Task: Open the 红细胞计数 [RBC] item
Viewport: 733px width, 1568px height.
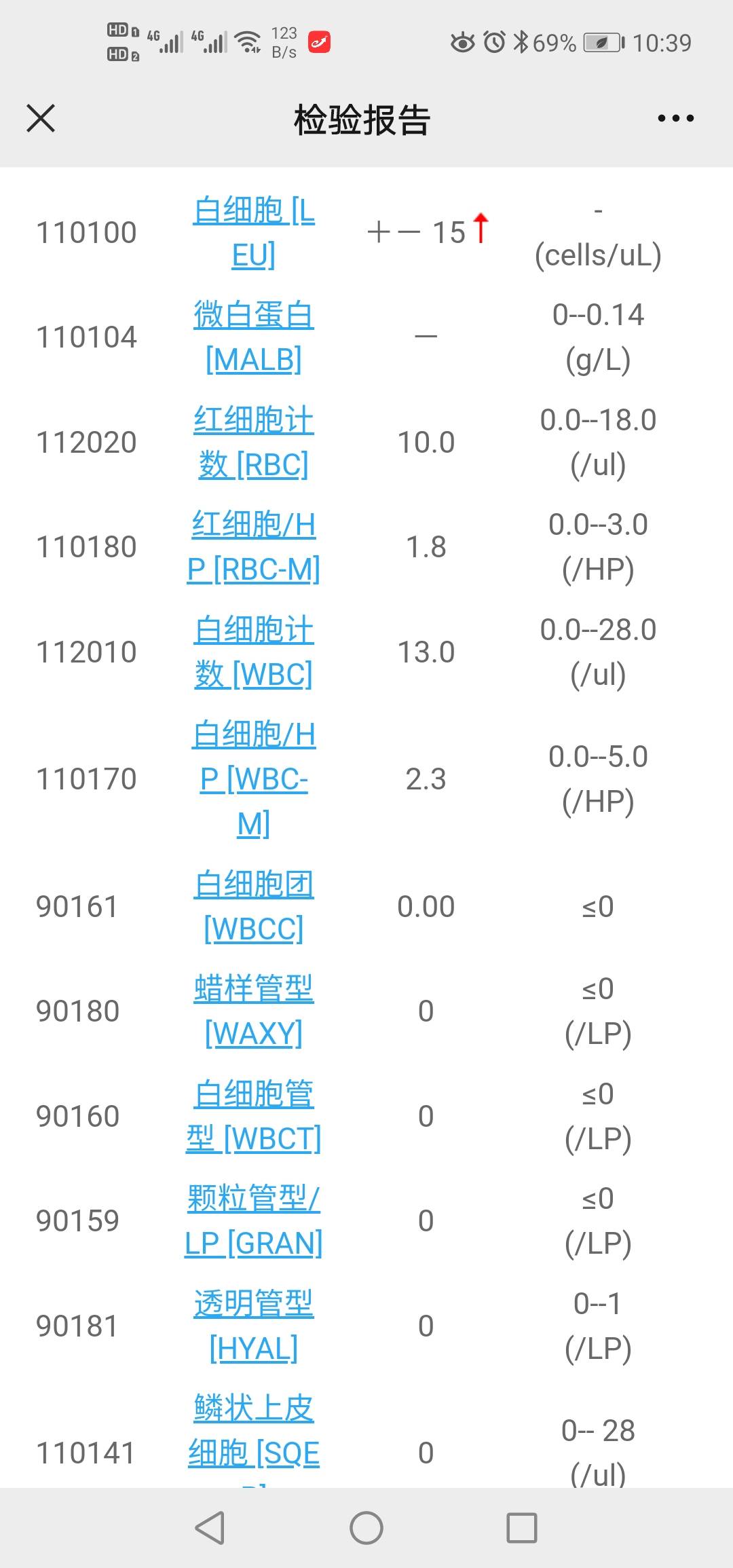Action: [254, 441]
